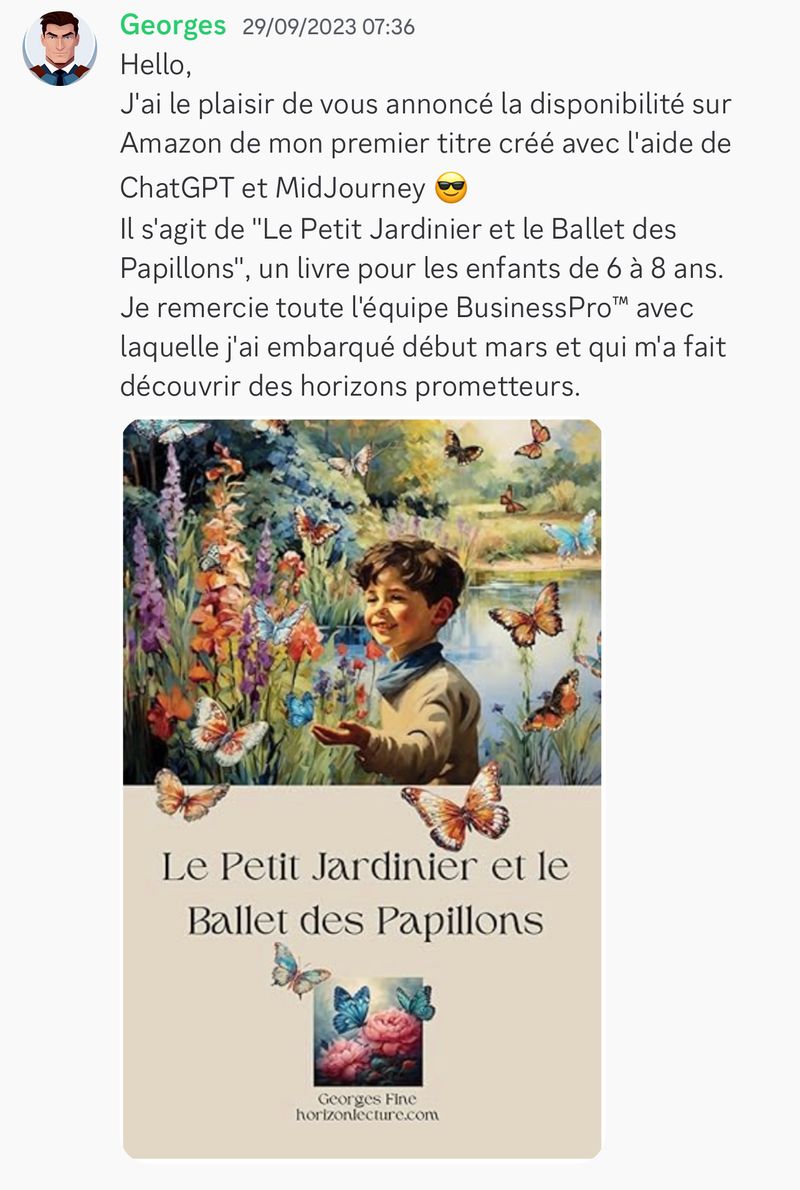Tap the username Georges
Viewport: 800px width, 1190px height.
coord(172,26)
